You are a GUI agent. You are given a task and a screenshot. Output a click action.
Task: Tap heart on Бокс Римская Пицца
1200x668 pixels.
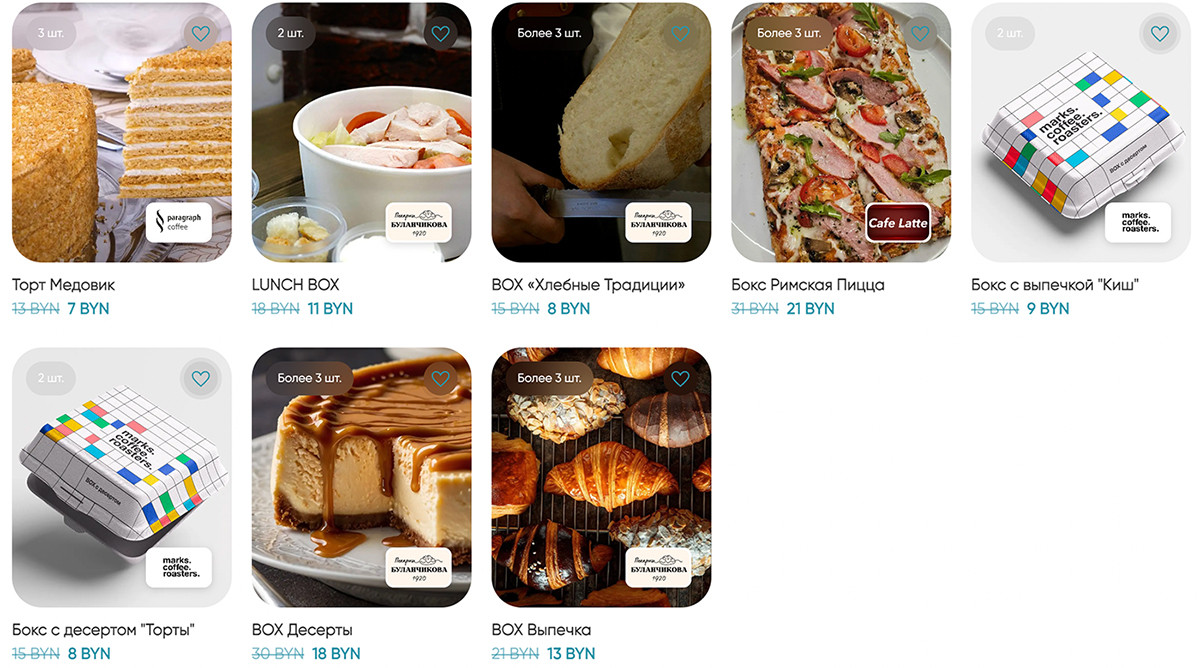coord(921,33)
